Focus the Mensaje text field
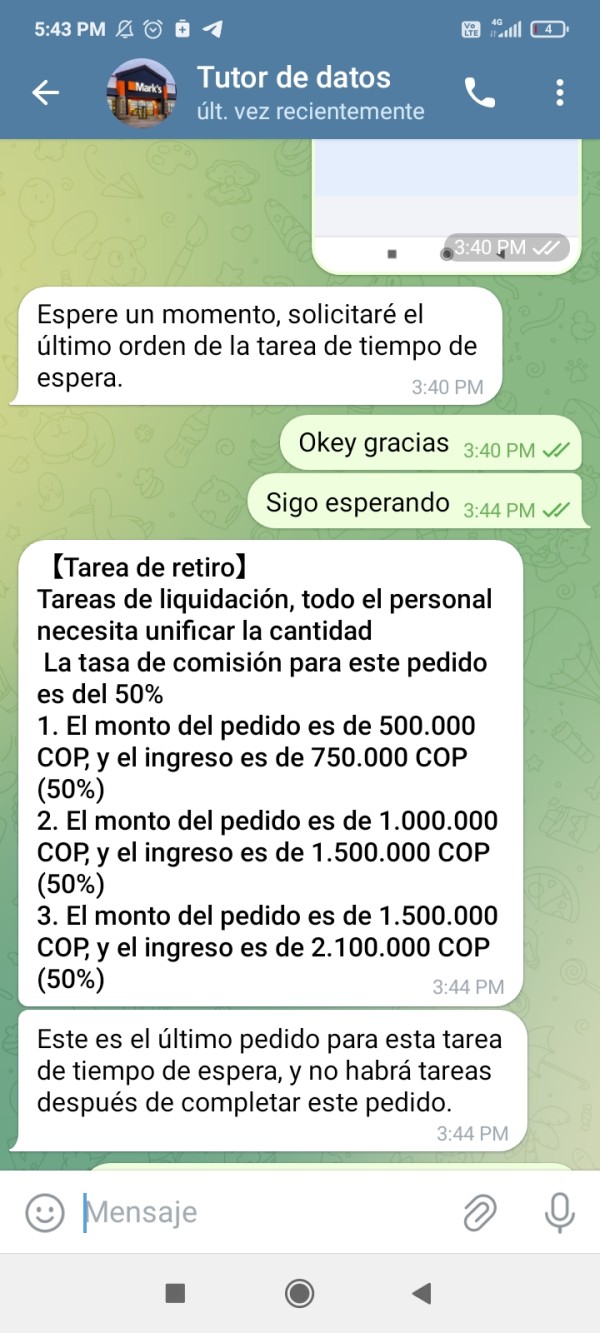The width and height of the screenshot is (600, 1333). (x=262, y=1212)
